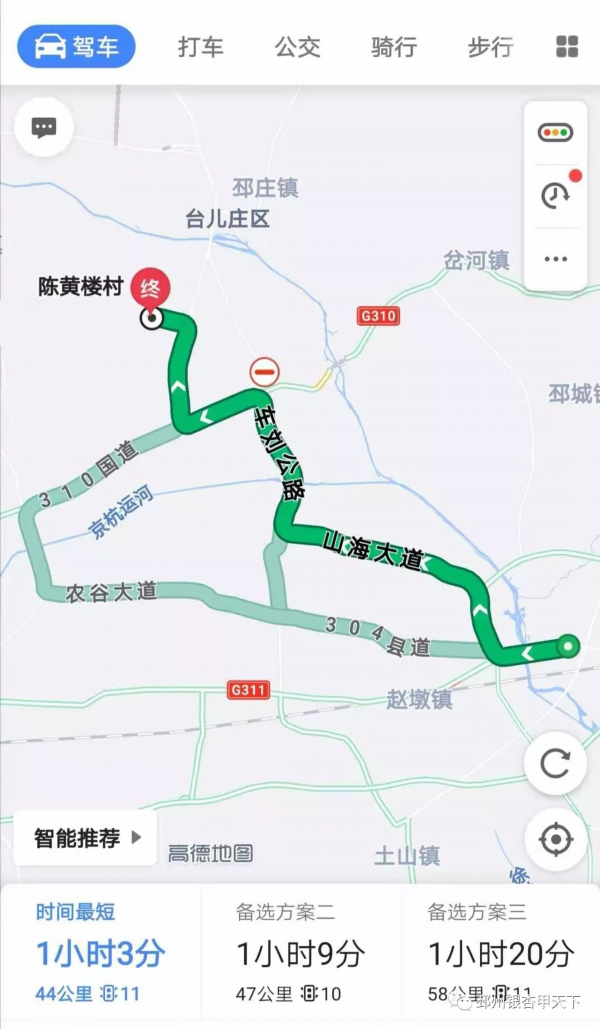Toggle the traffic light layer
600x1029 pixels.
[555, 132]
